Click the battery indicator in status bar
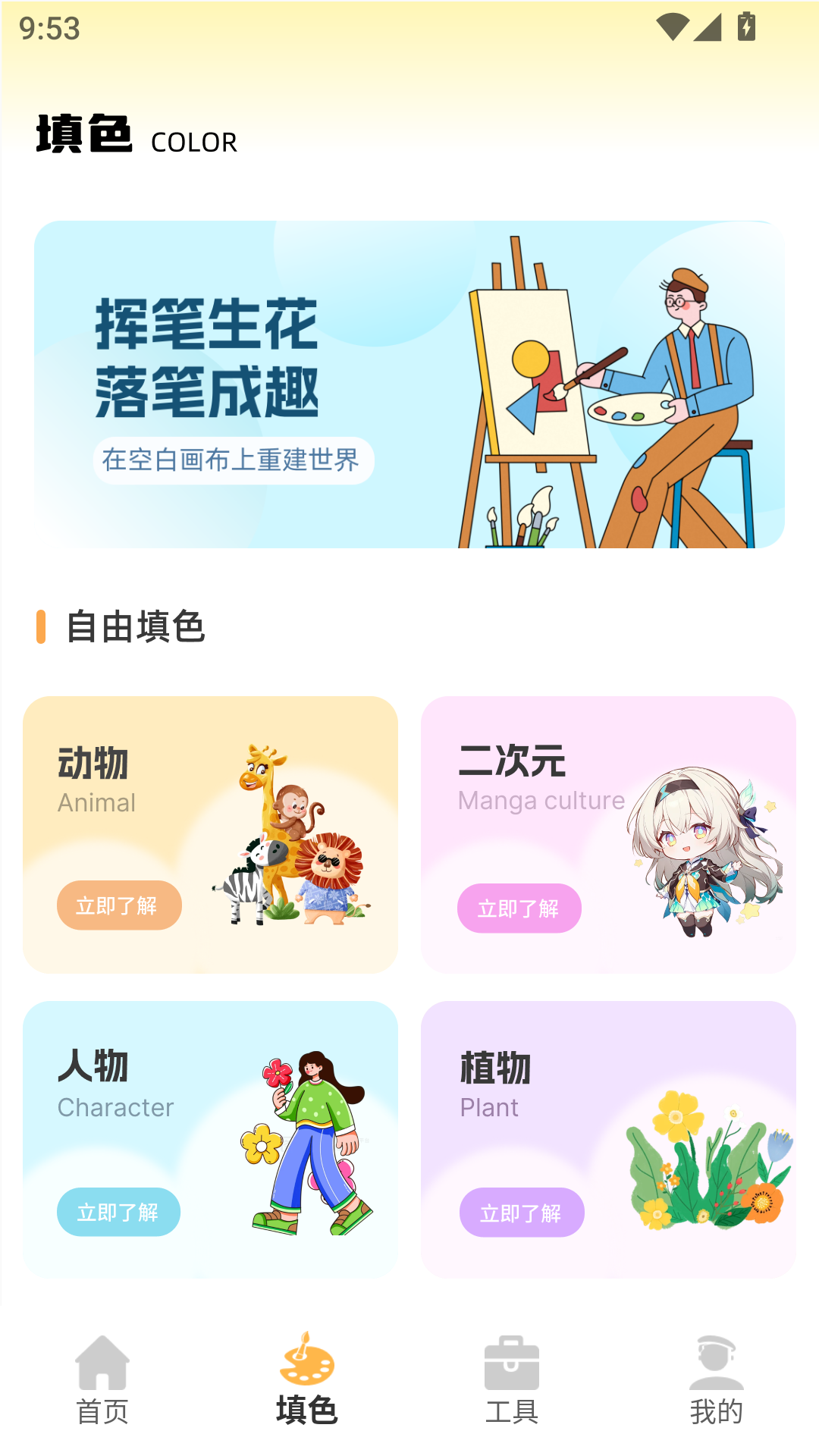 [x=745, y=27]
